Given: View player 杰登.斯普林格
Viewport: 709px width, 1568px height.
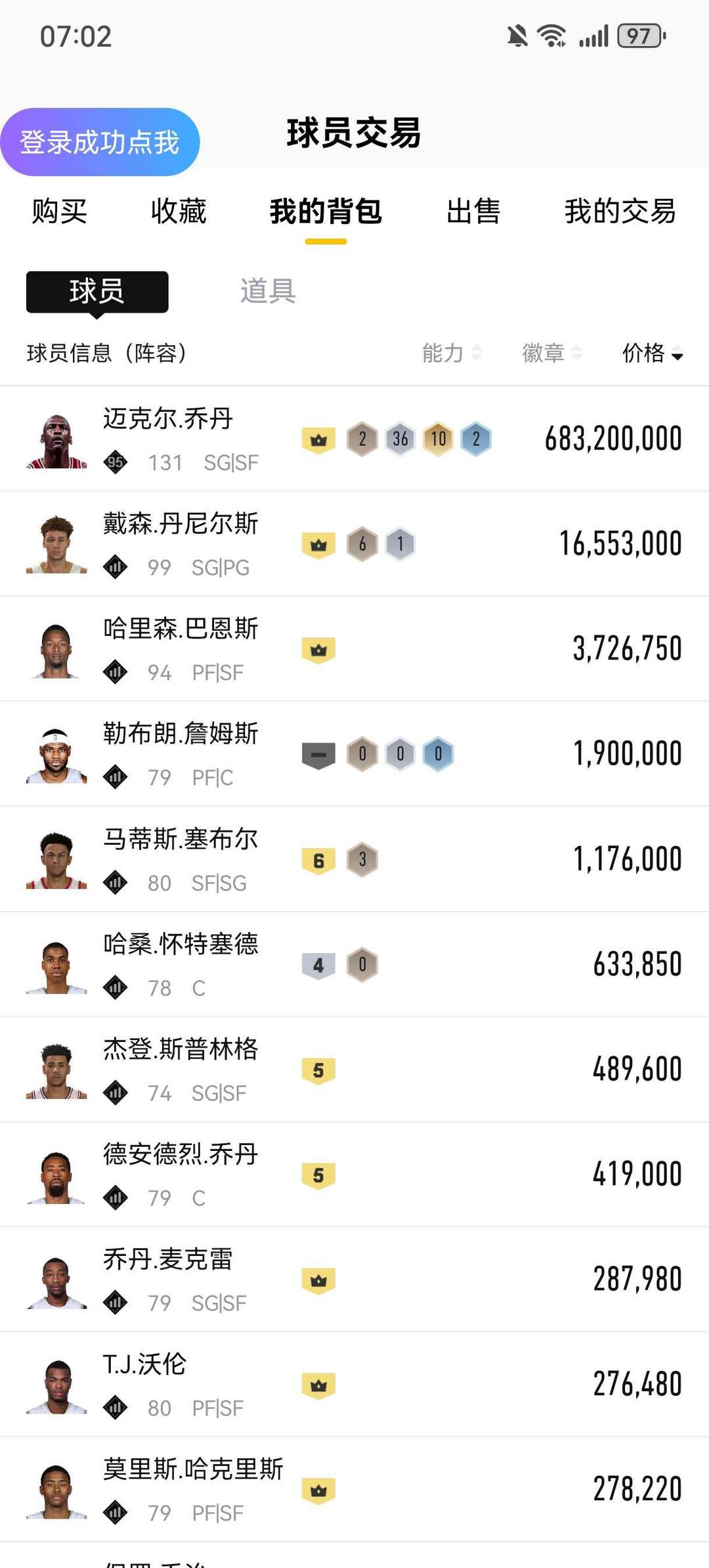Looking at the screenshot, I should 354,1069.
